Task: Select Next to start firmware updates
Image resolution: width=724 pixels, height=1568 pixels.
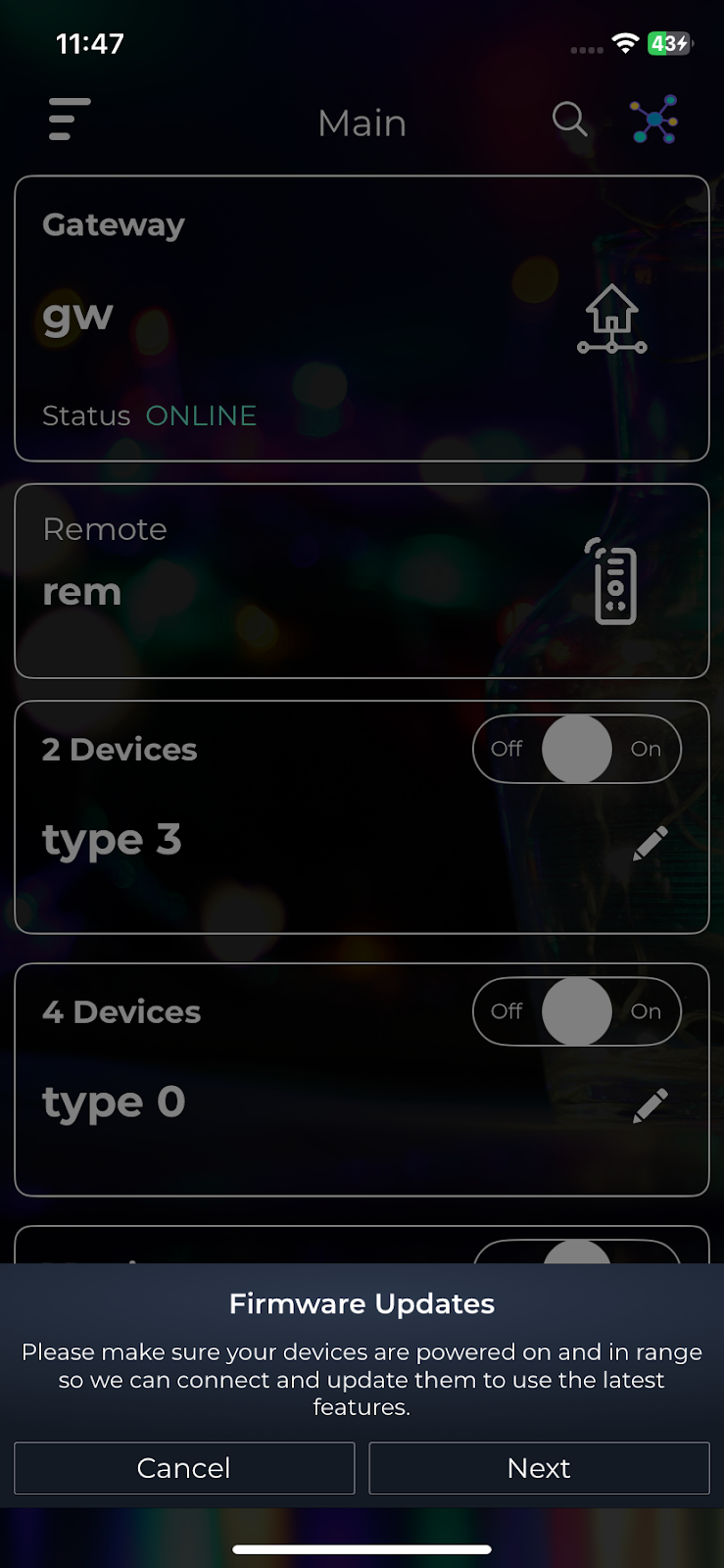Action: (x=539, y=1468)
